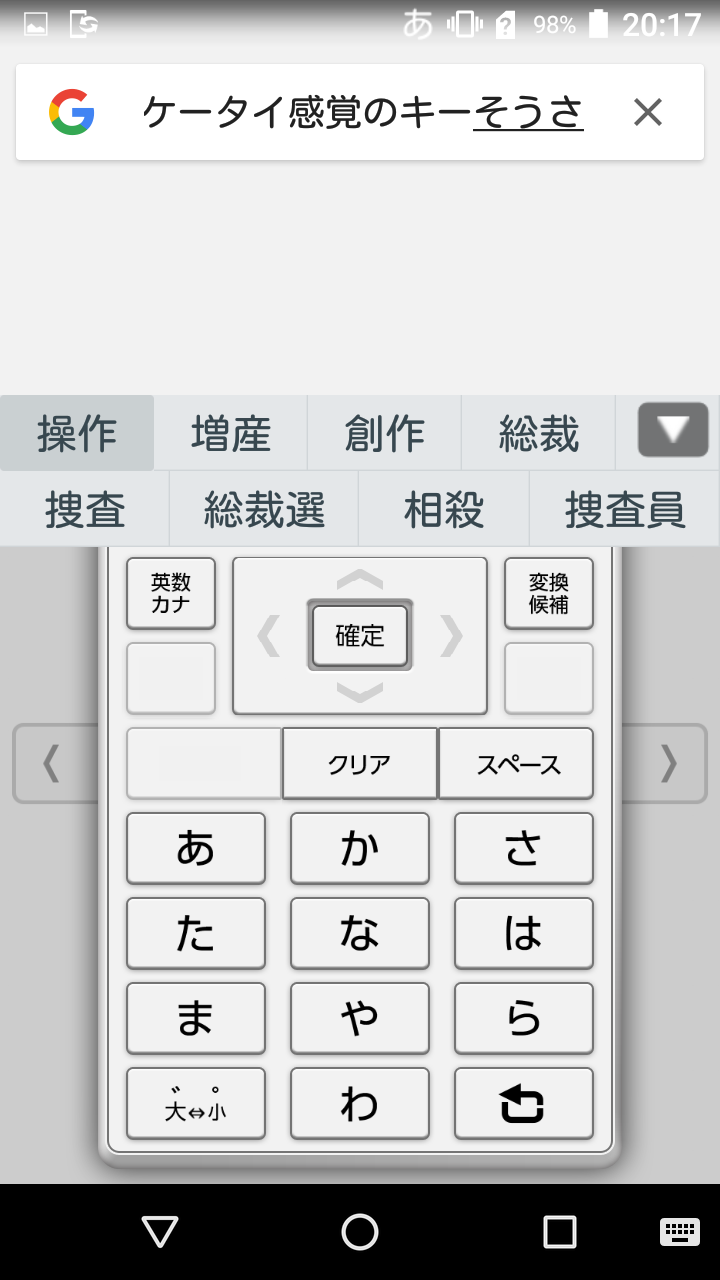Insert a space with スペース key

pos(516,764)
